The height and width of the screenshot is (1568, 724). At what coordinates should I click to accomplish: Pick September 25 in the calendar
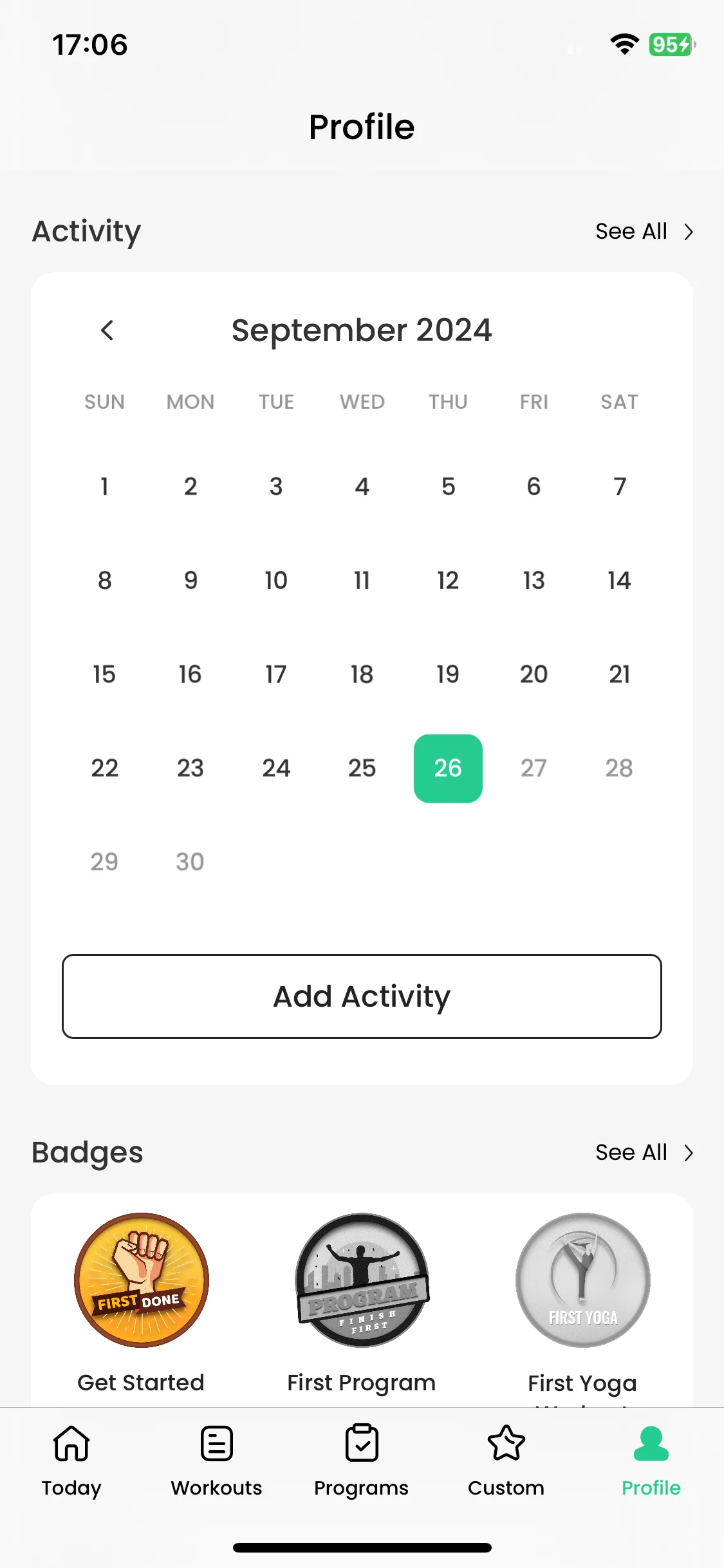[362, 768]
